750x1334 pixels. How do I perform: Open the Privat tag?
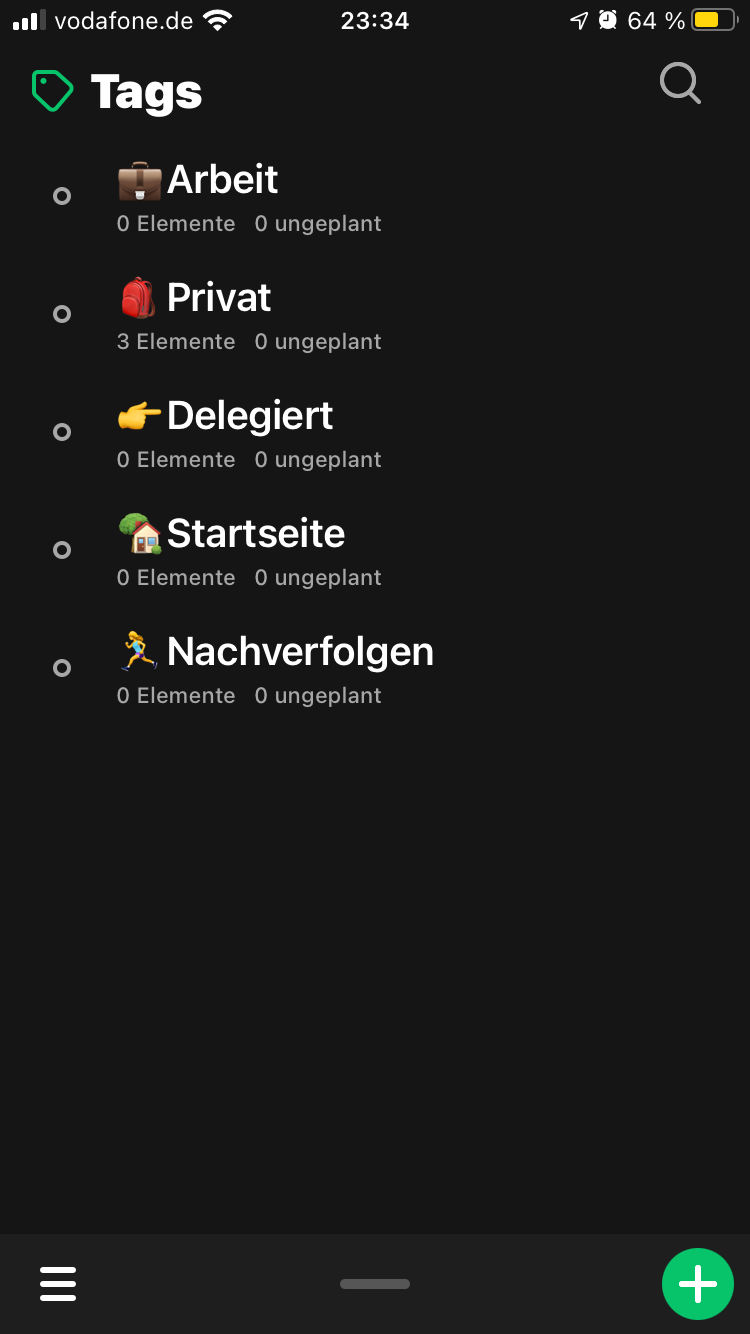click(218, 299)
